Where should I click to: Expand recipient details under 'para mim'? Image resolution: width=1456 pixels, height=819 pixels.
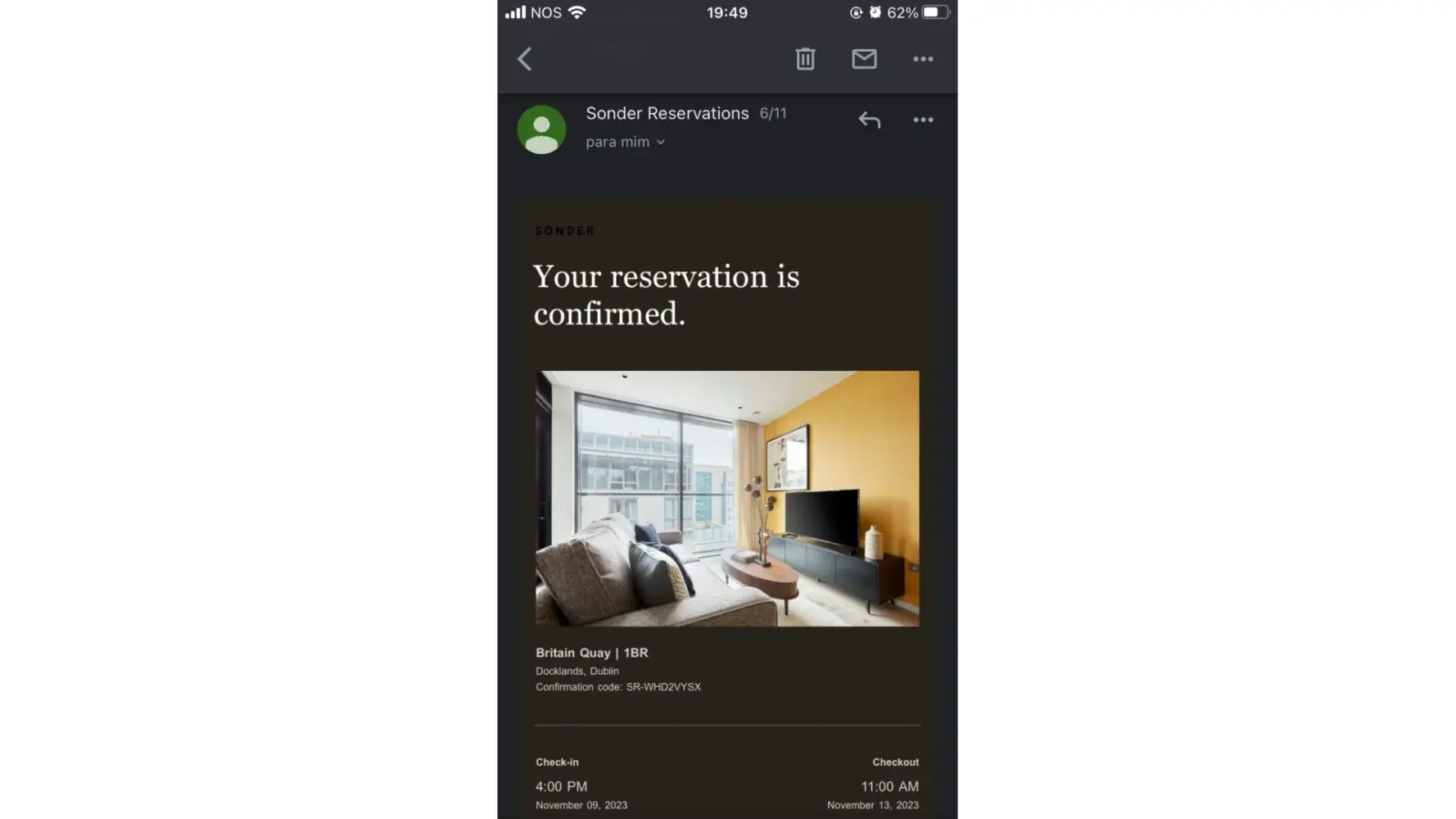(x=660, y=143)
